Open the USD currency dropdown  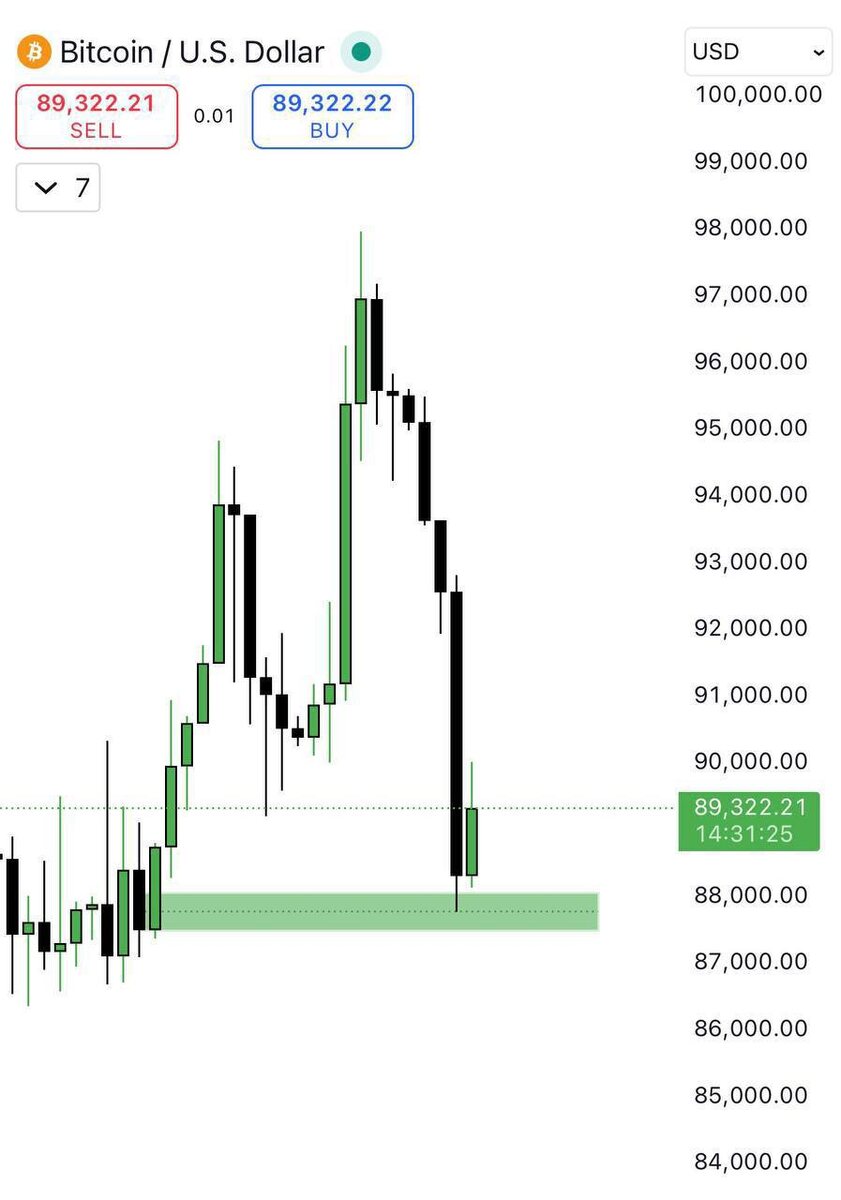[x=758, y=52]
